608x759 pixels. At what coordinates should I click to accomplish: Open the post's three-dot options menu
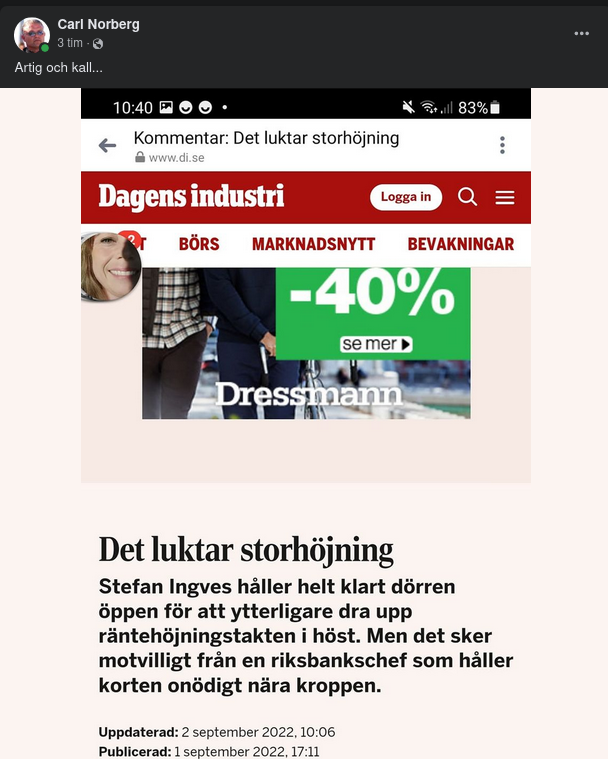click(581, 34)
